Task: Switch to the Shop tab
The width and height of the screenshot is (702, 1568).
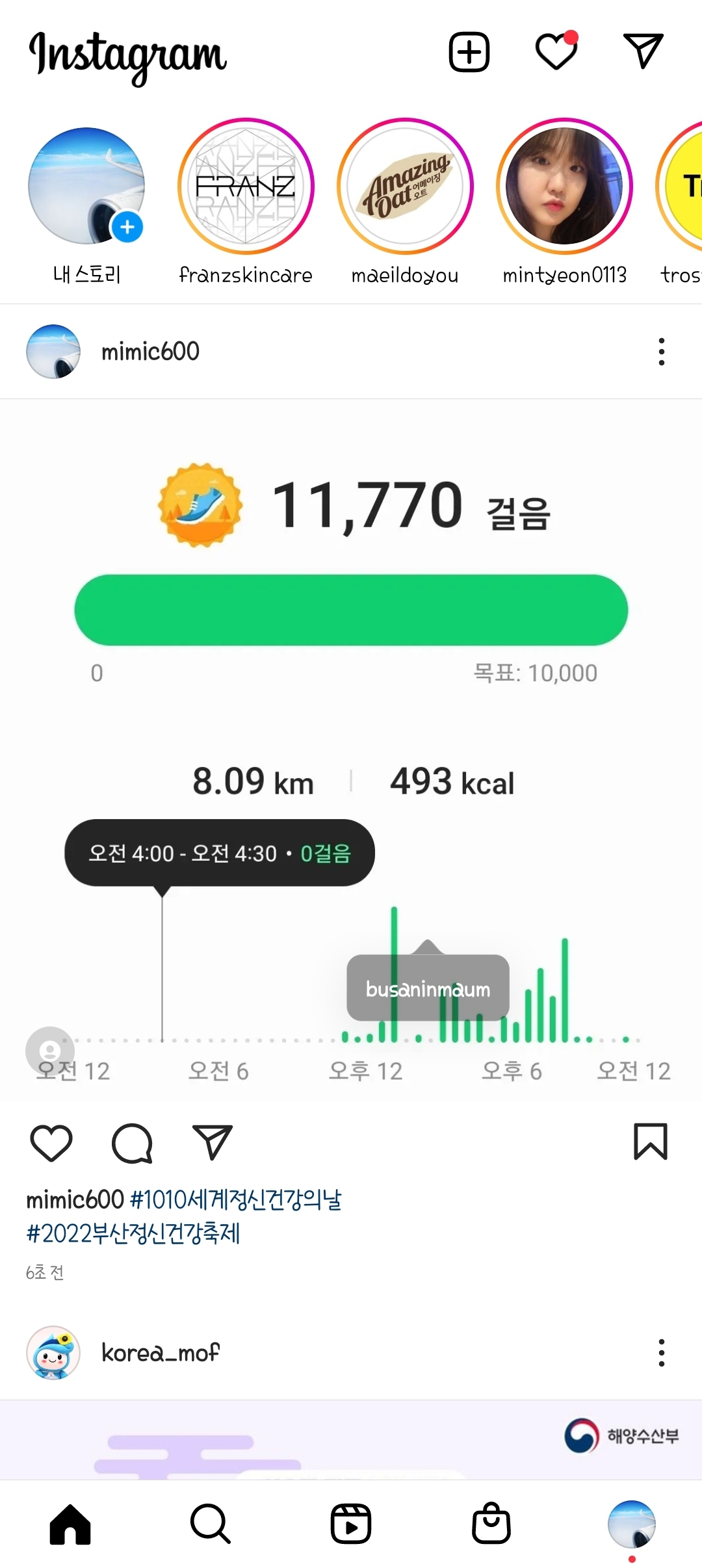Action: 491,1523
